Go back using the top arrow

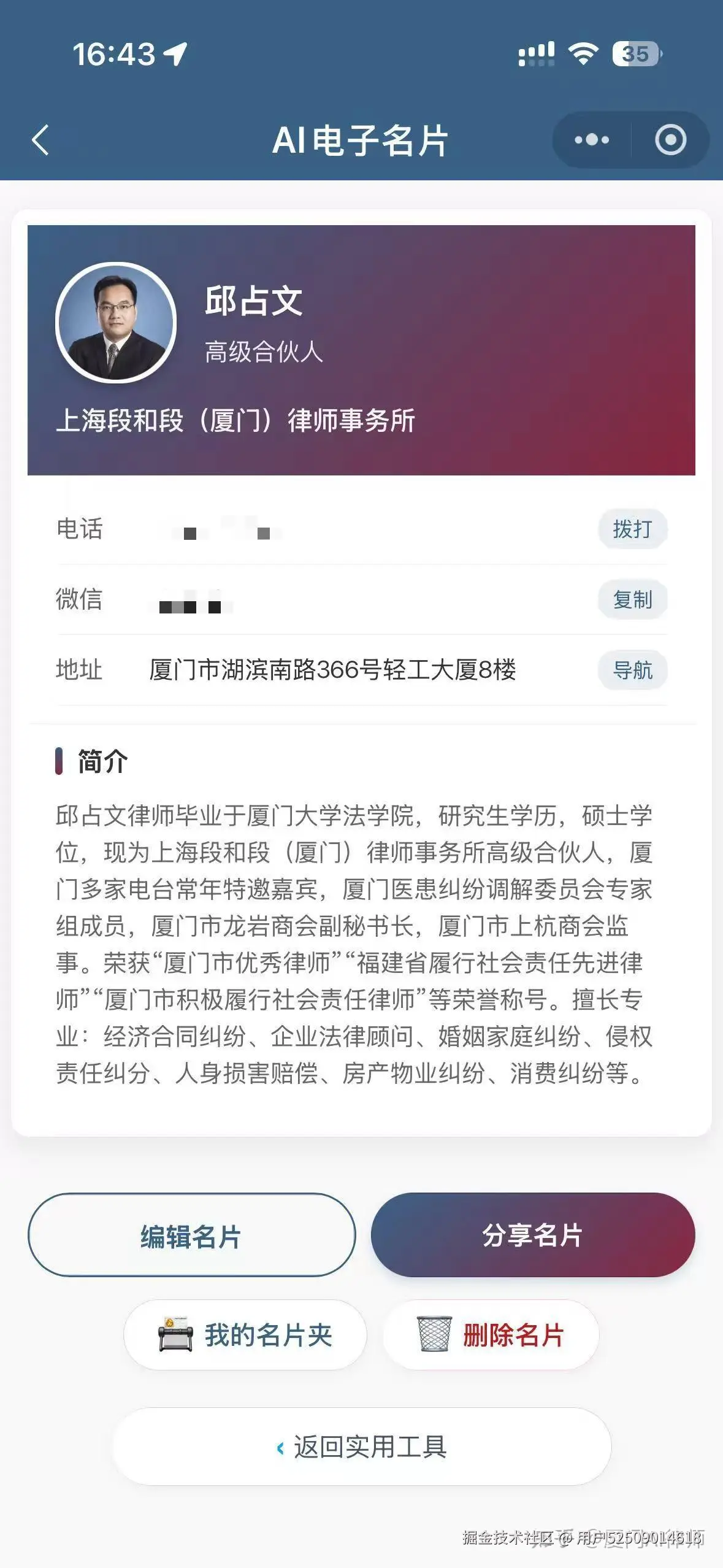40,140
